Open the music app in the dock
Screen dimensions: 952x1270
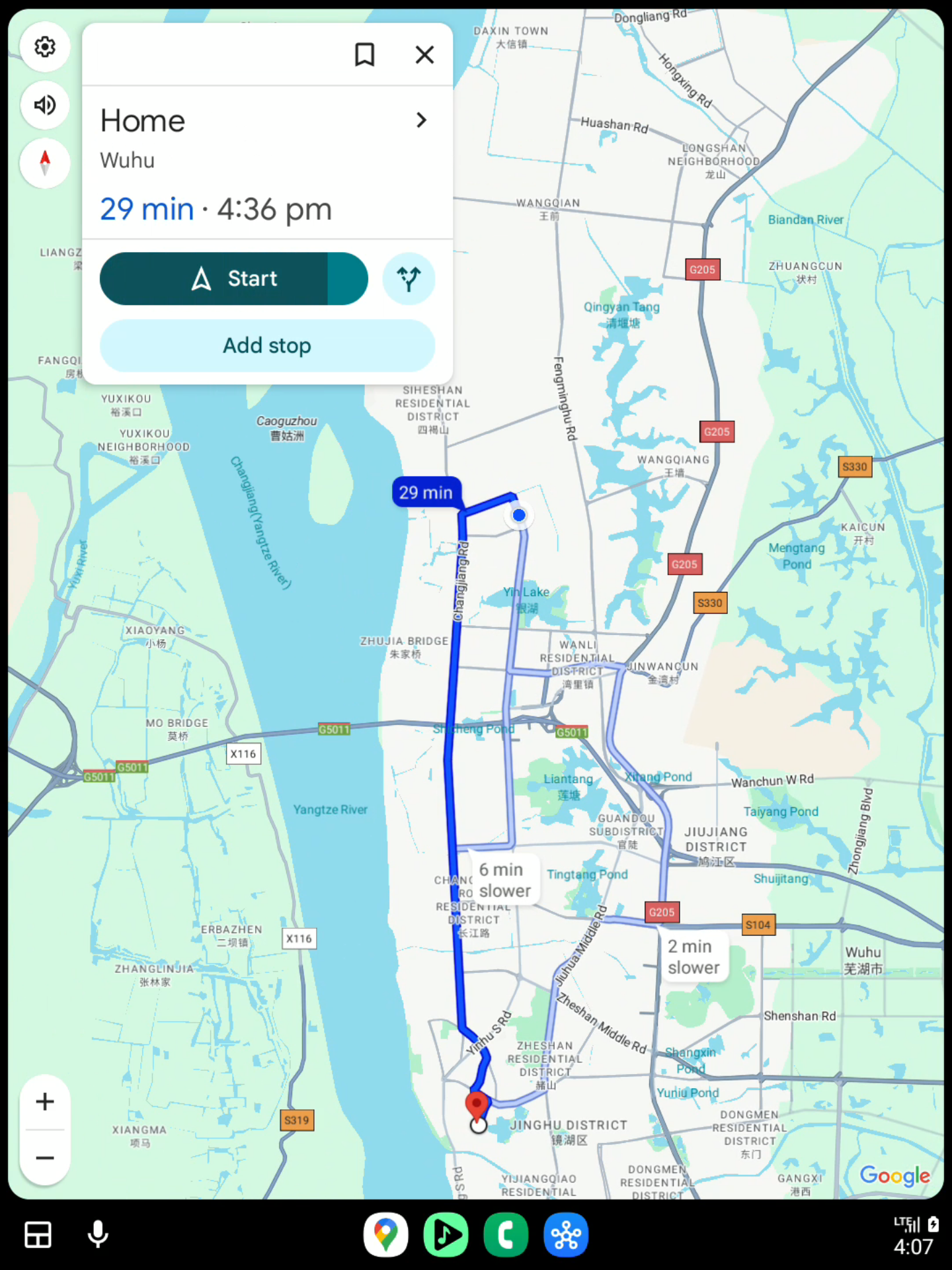[446, 1234]
